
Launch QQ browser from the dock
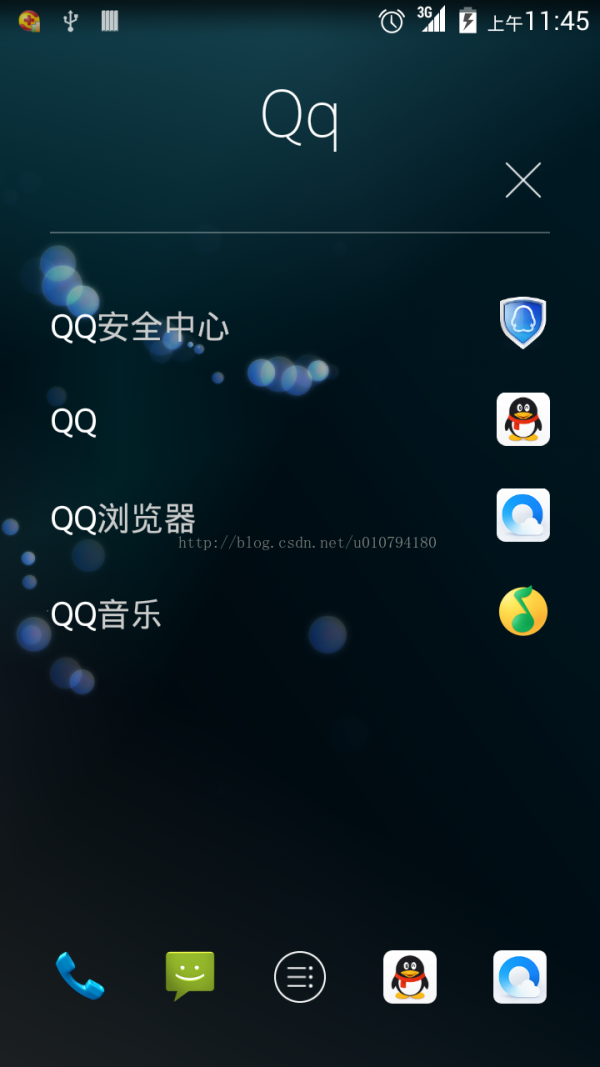(x=520, y=977)
